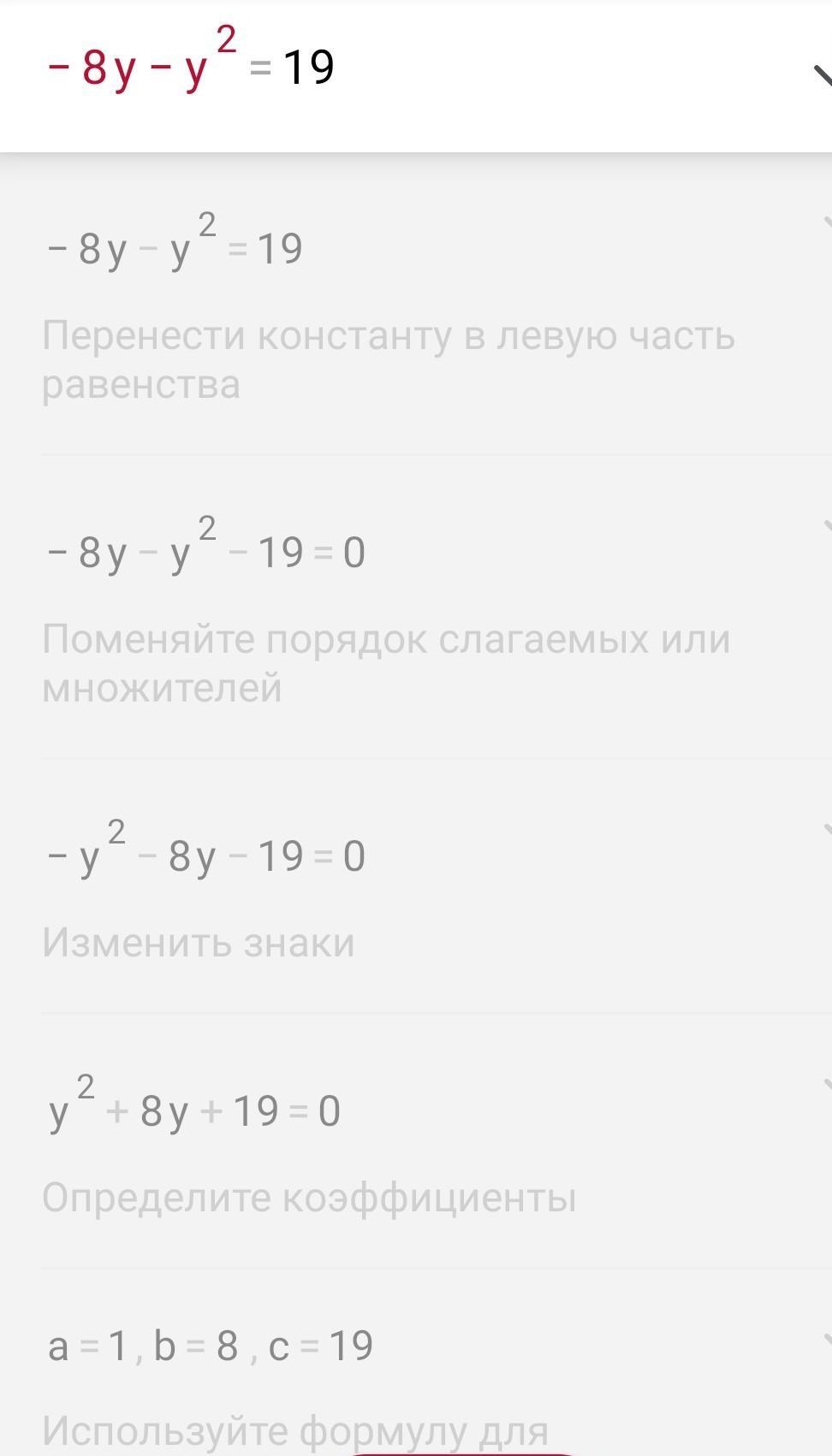Collapse the header equation −8y − y² = 19
The image size is (832, 1456).
tap(823, 76)
